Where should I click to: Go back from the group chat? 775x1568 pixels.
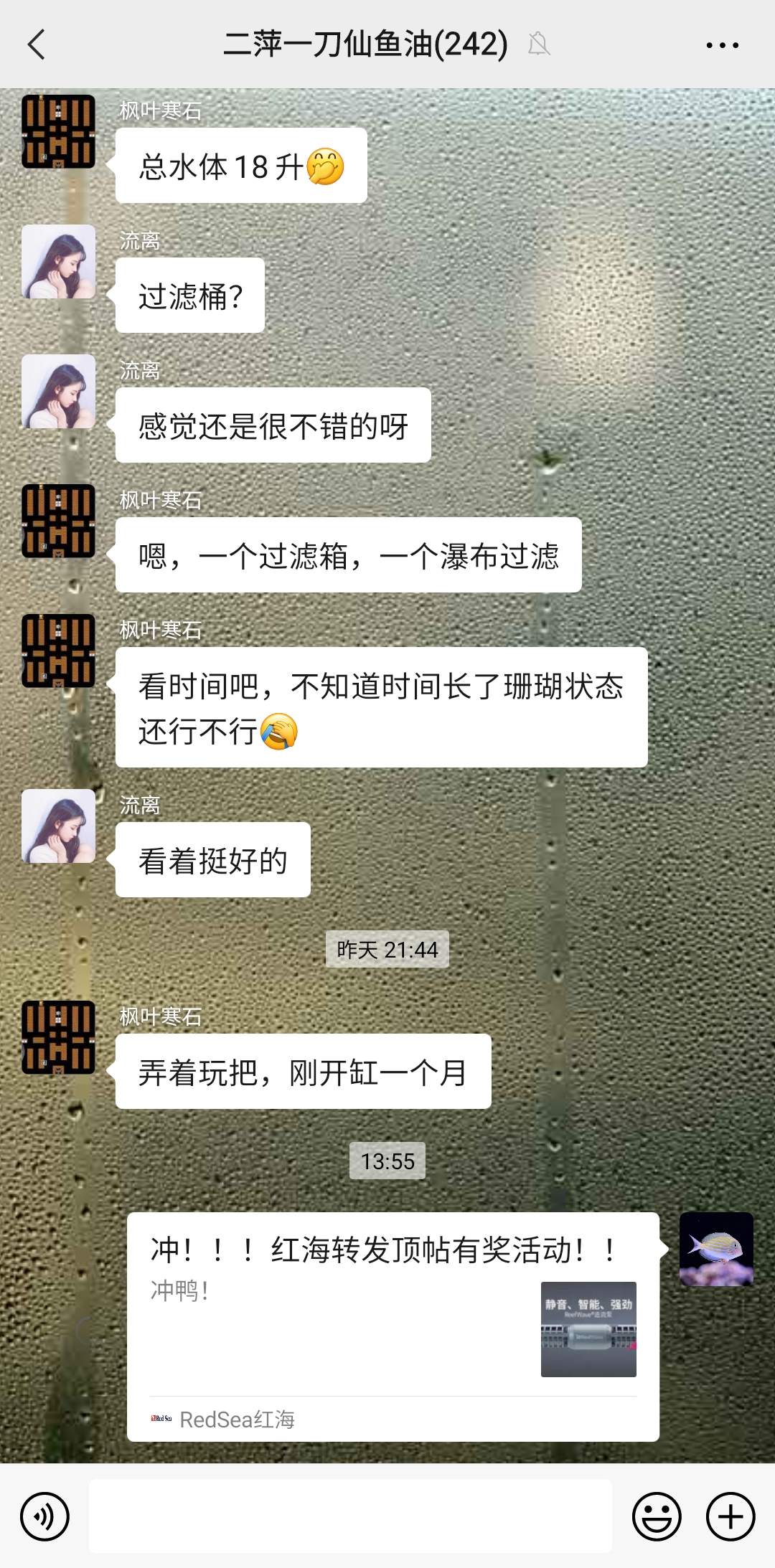coord(37,44)
